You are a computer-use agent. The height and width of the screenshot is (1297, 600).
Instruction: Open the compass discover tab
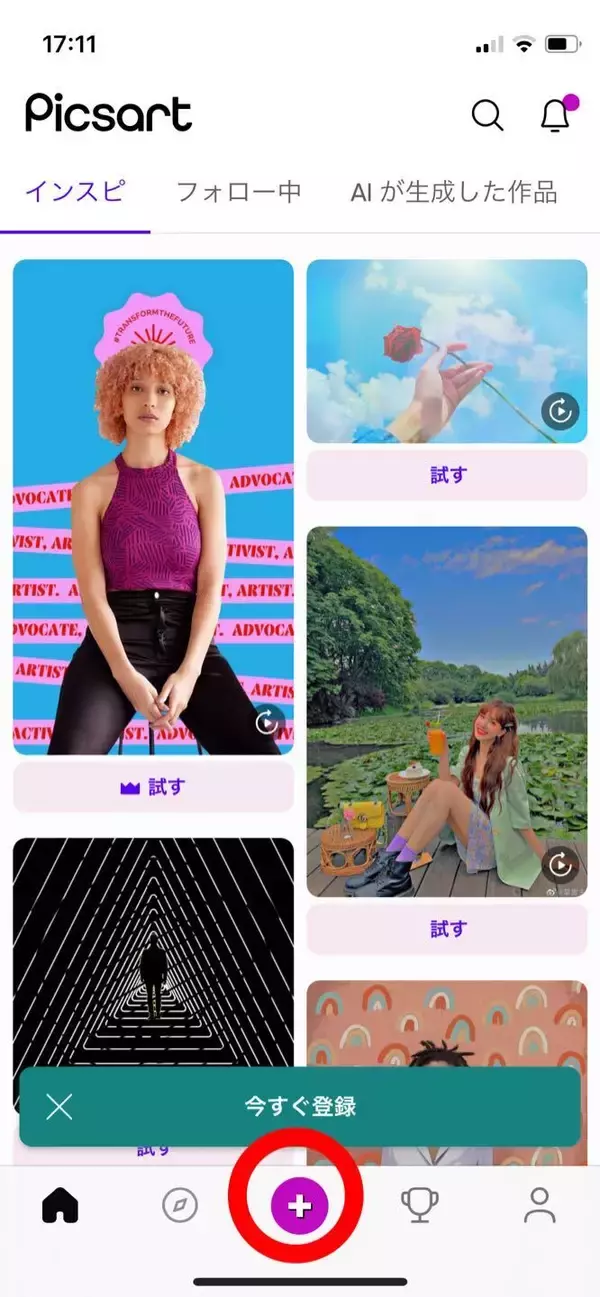180,1206
